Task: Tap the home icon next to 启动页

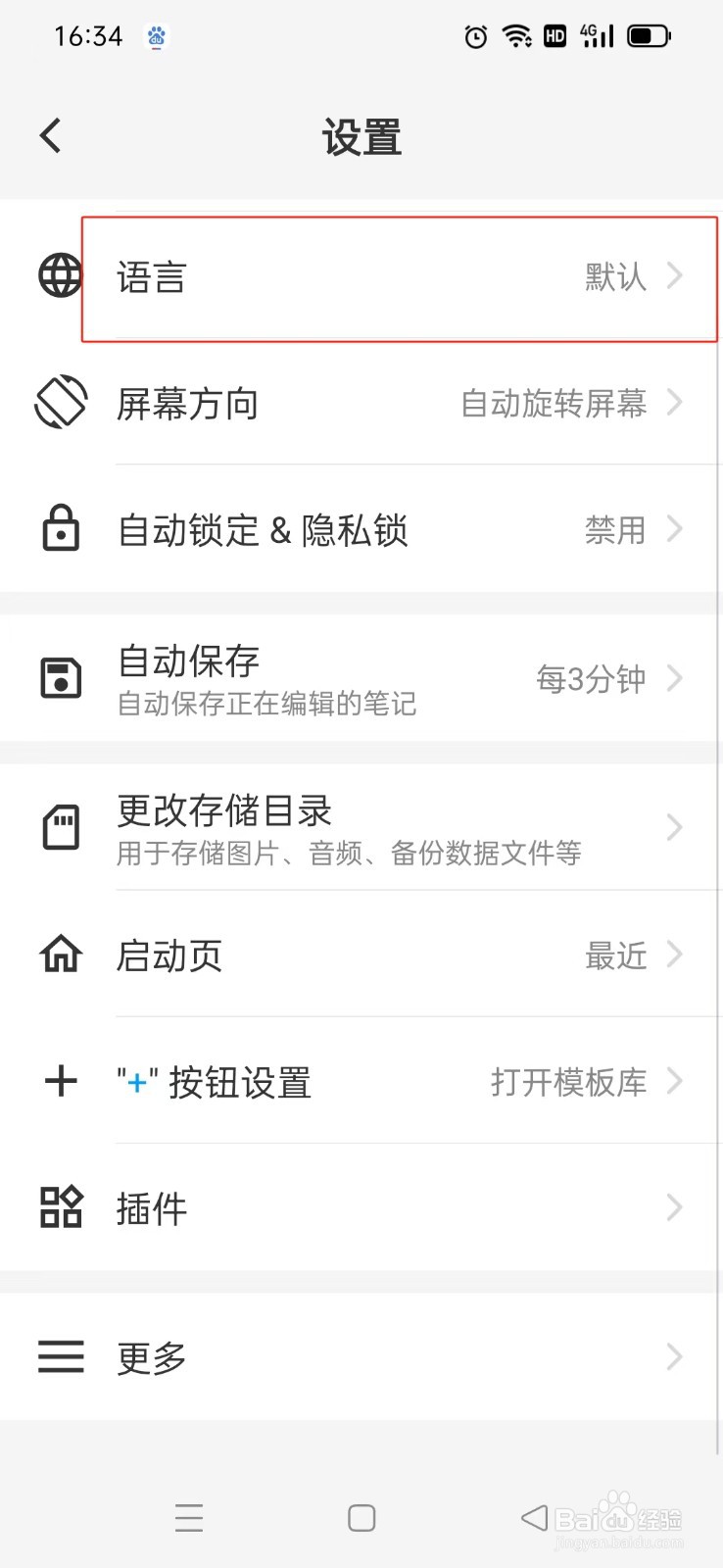Action: [x=60, y=955]
